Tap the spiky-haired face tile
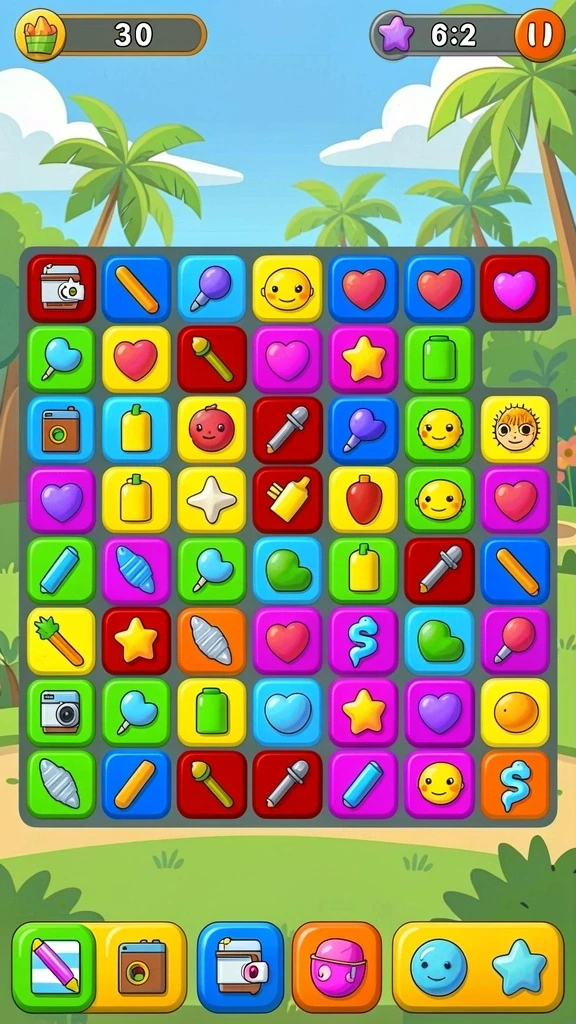The image size is (576, 1024). (515, 430)
